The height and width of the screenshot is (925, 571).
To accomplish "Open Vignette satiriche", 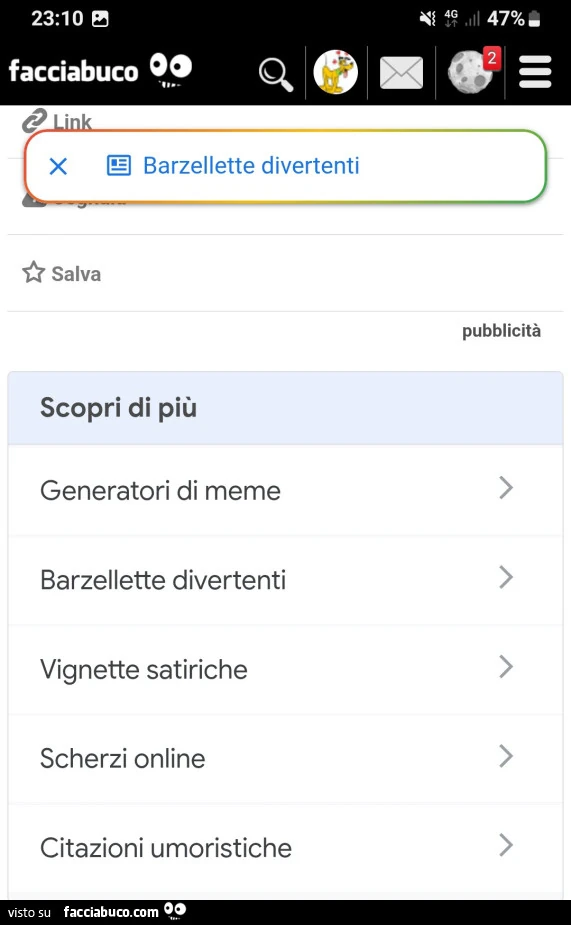I will click(x=286, y=669).
